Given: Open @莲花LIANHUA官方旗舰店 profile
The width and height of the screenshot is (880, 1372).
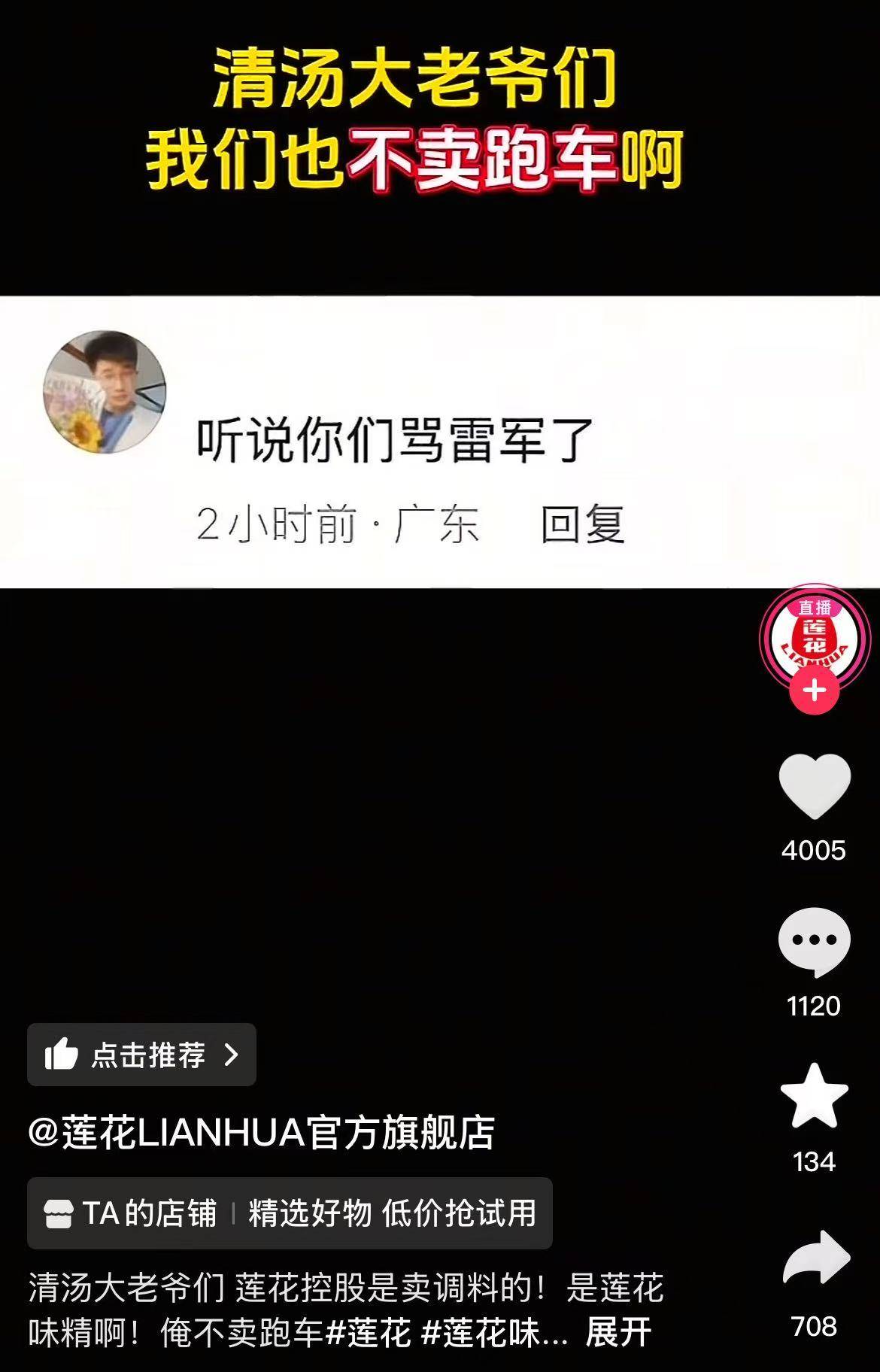Looking at the screenshot, I should (x=261, y=1133).
